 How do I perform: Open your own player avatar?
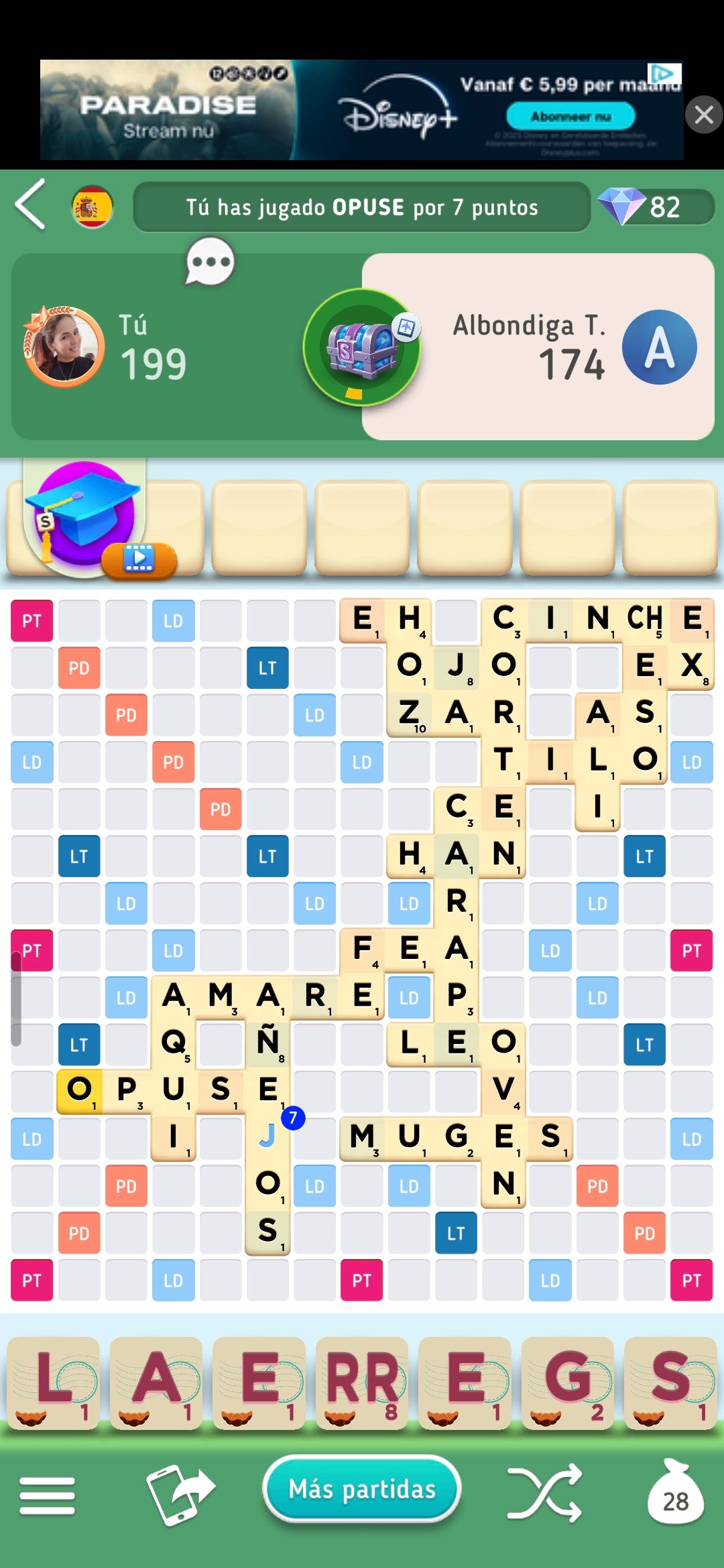click(64, 347)
